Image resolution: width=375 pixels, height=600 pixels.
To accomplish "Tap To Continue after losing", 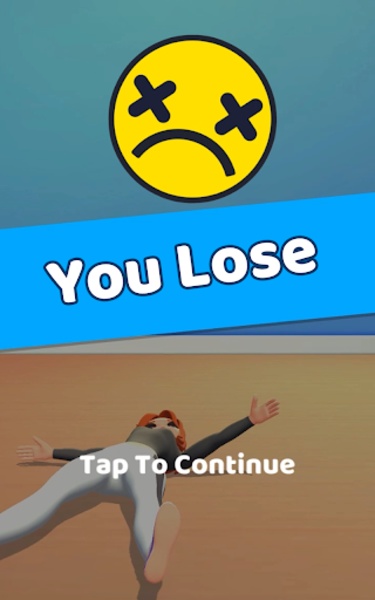I will 188,465.
